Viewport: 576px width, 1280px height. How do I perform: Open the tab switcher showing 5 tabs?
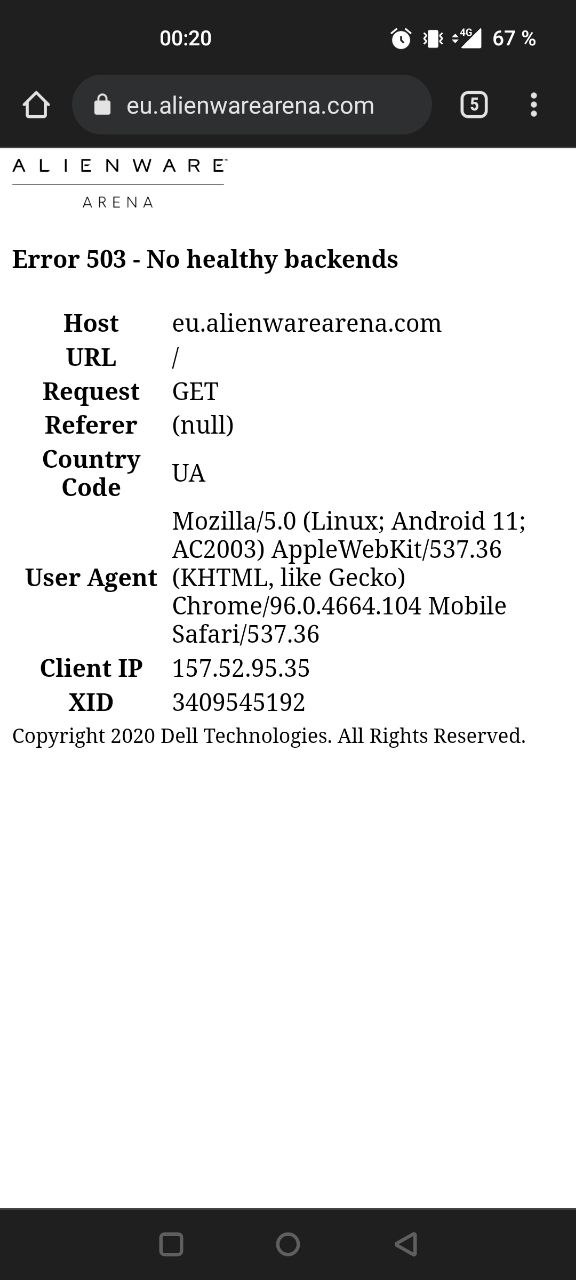[474, 105]
